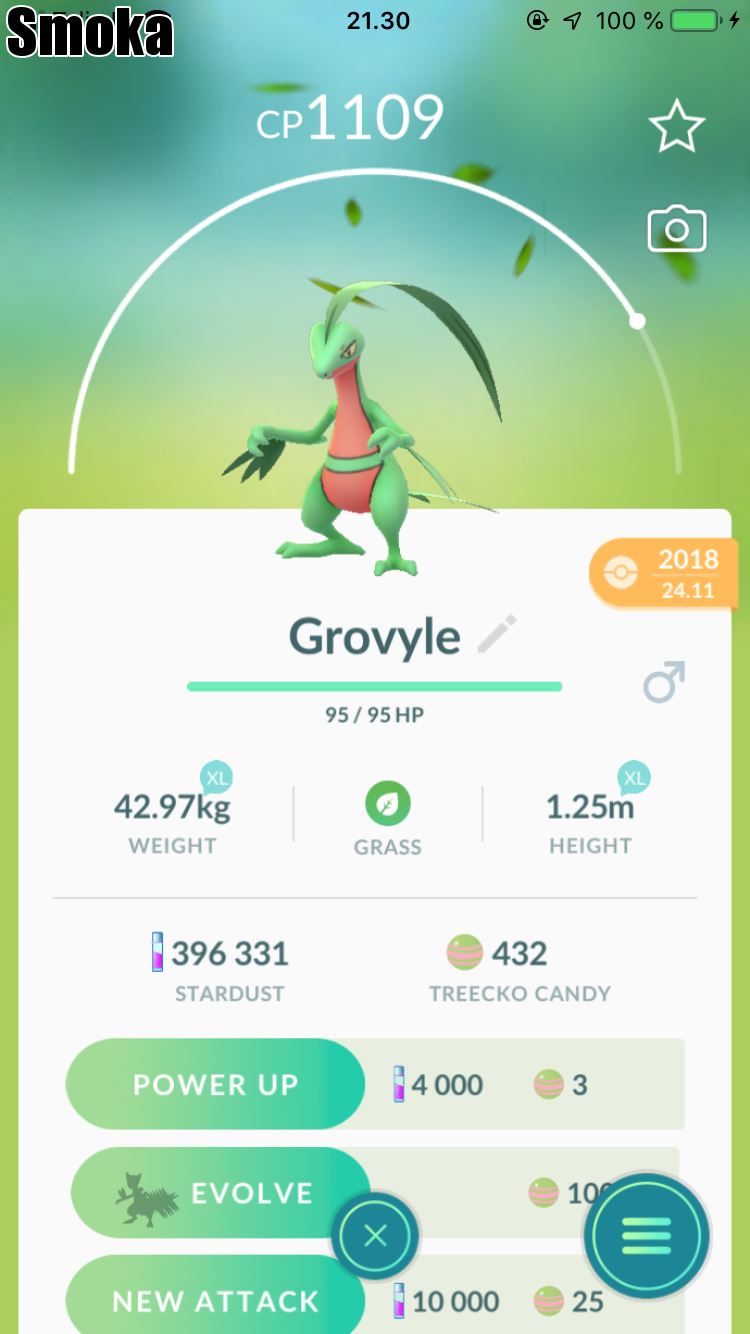Tap Power Up button
This screenshot has width=750, height=1334.
[x=215, y=1085]
